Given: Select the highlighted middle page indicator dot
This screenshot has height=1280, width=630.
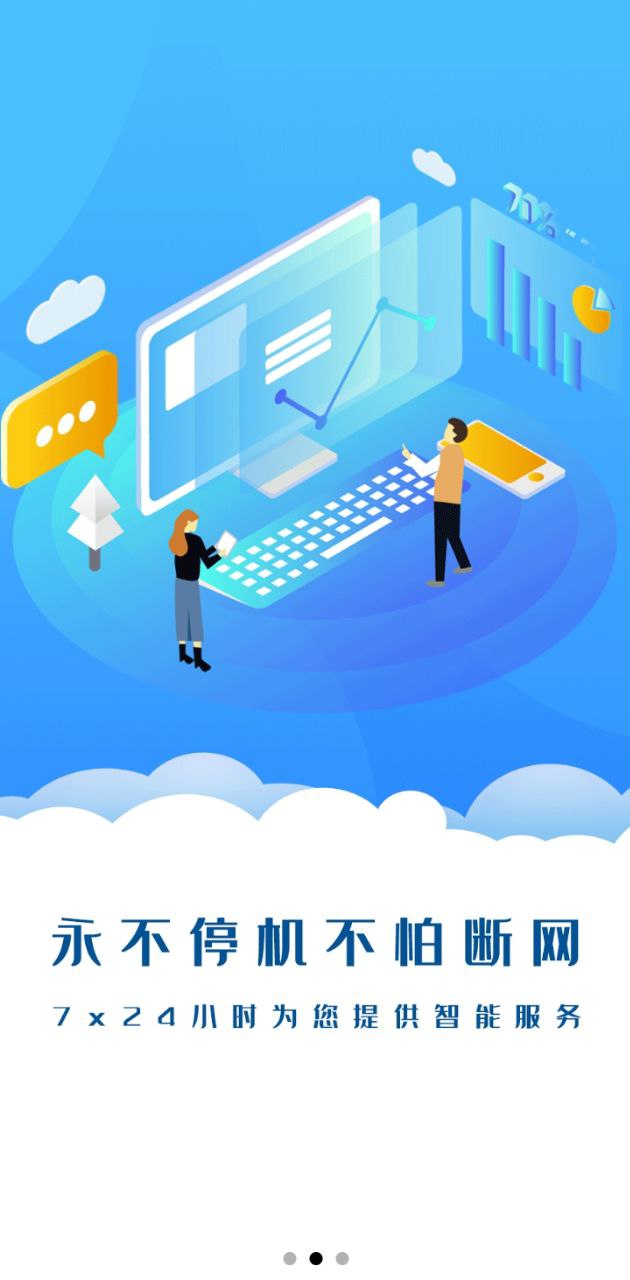Looking at the screenshot, I should 316,1258.
